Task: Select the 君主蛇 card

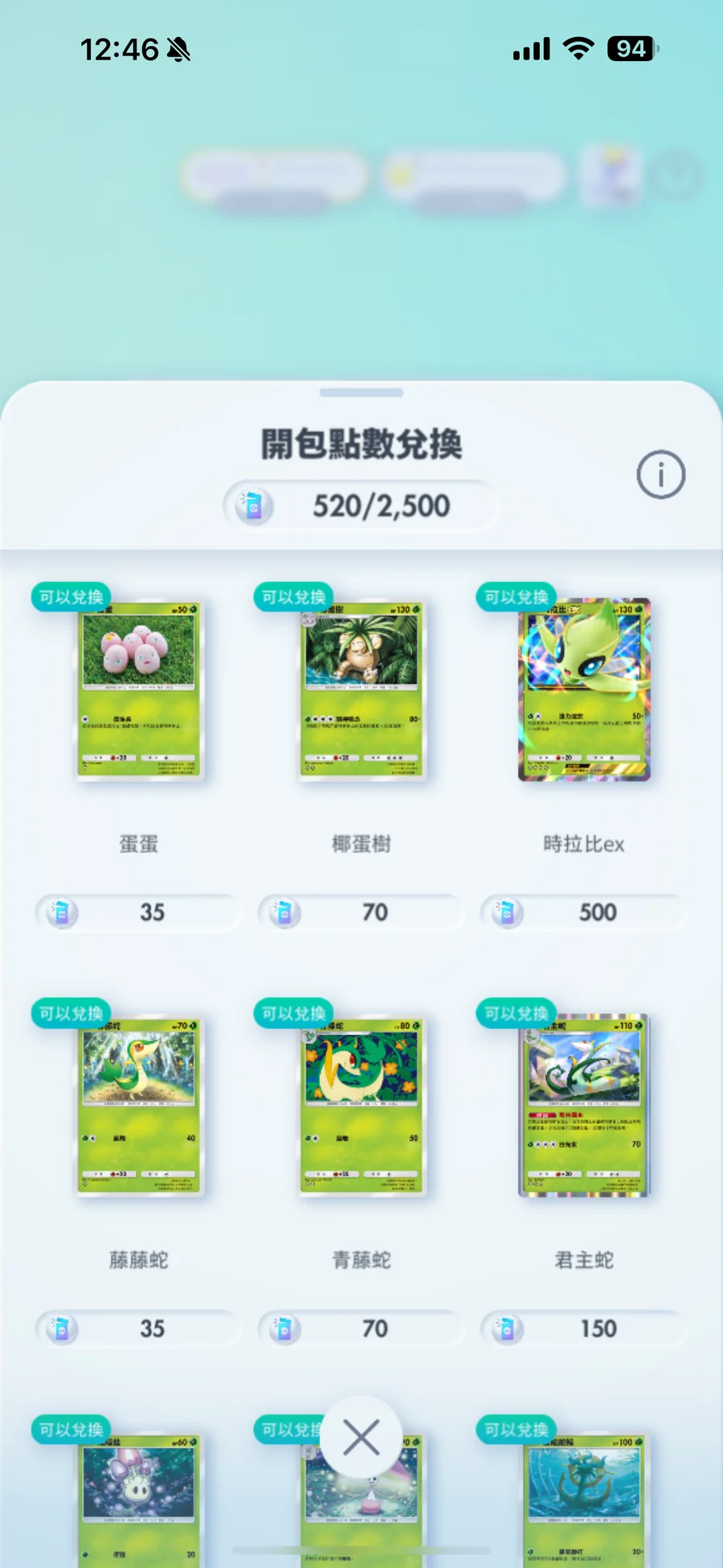Action: (x=584, y=1106)
